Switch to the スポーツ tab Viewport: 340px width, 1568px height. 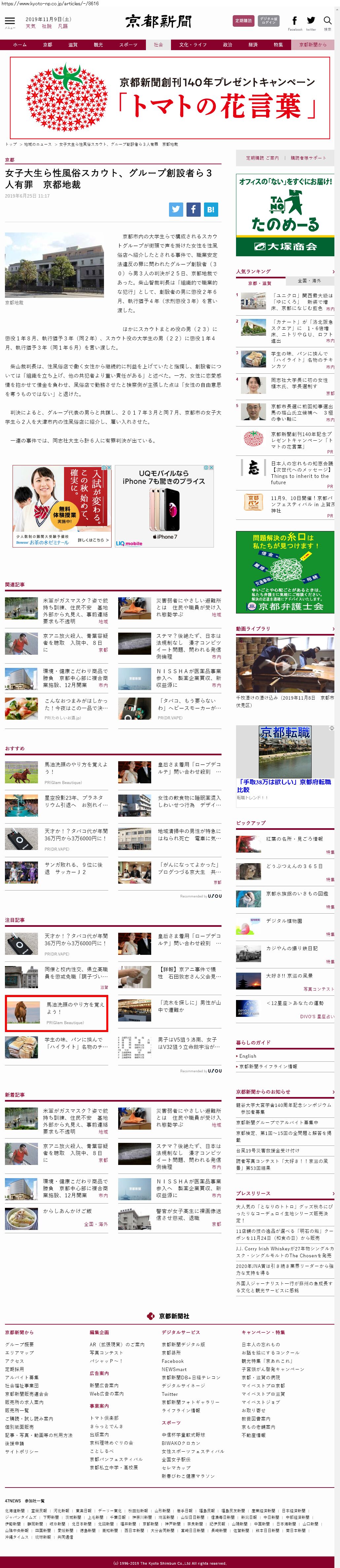click(128, 45)
